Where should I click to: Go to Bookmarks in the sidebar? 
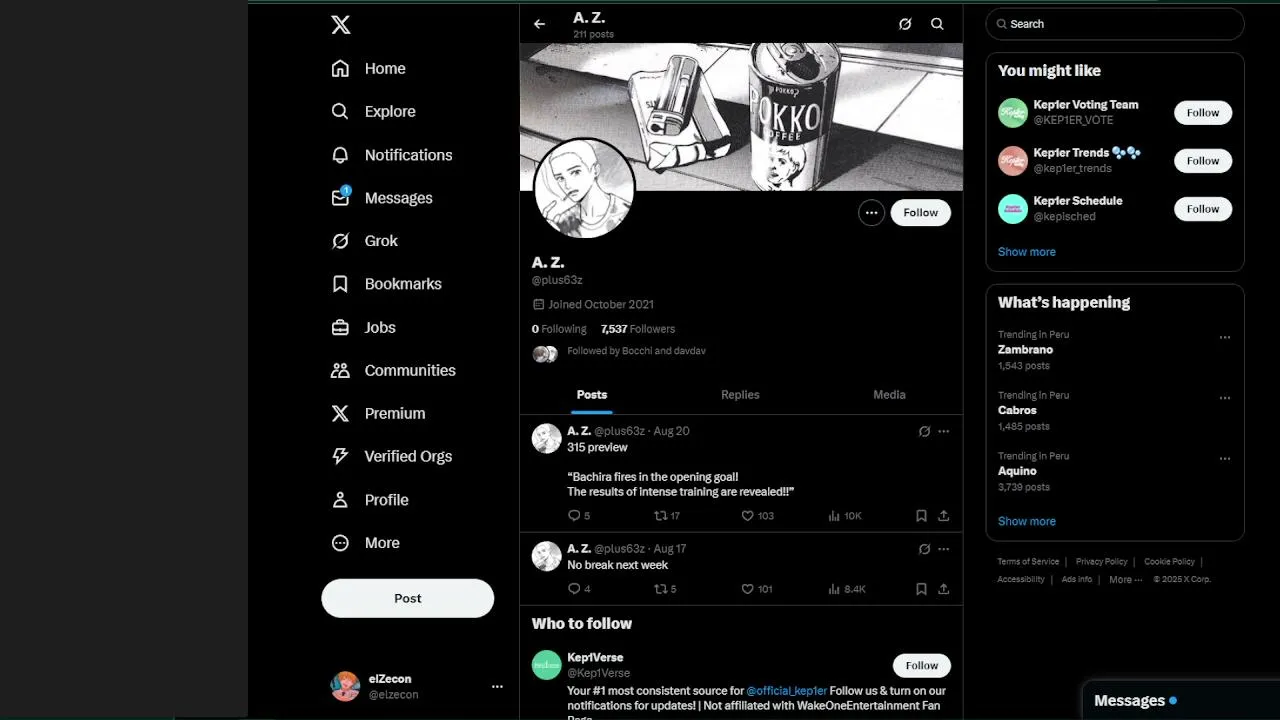[402, 284]
